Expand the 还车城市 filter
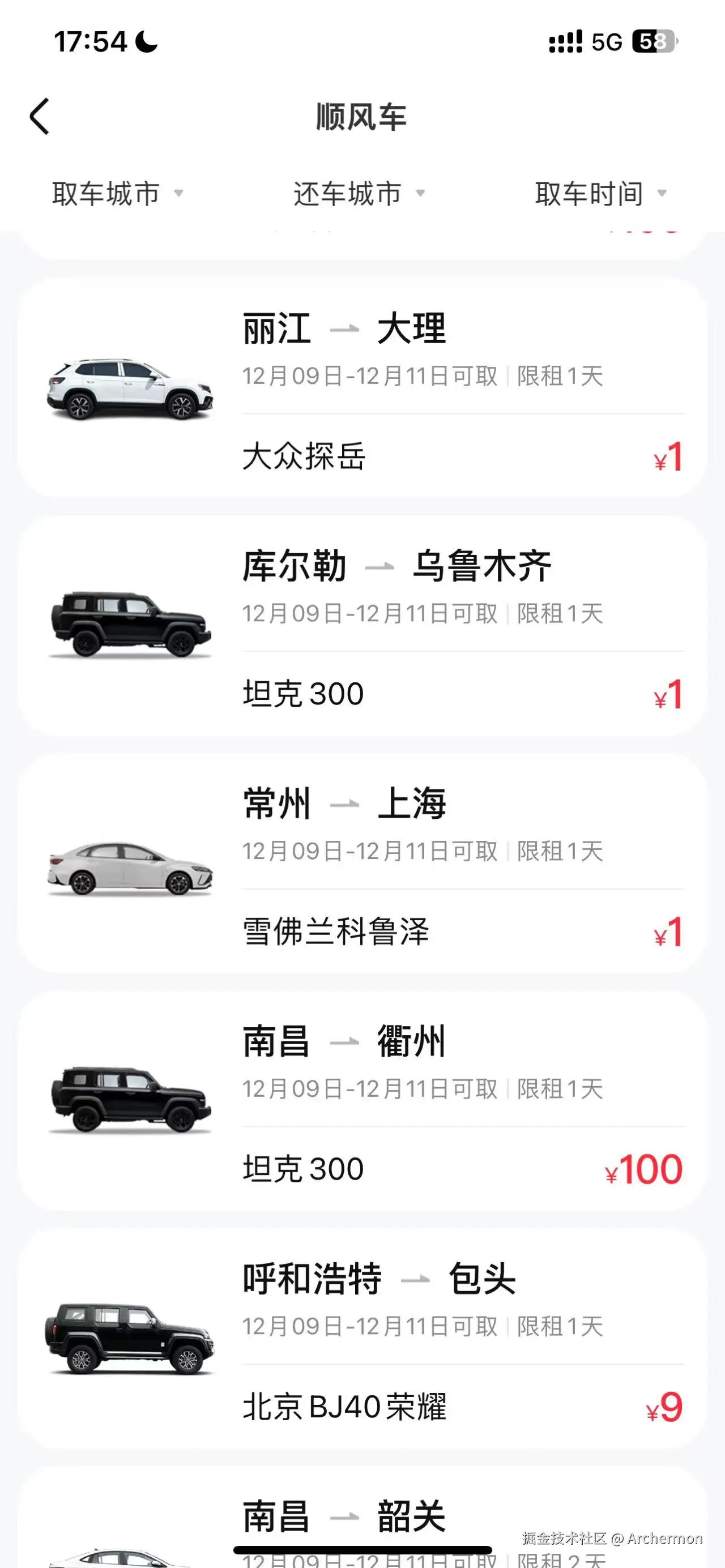Viewport: 725px width, 1568px height. (359, 194)
